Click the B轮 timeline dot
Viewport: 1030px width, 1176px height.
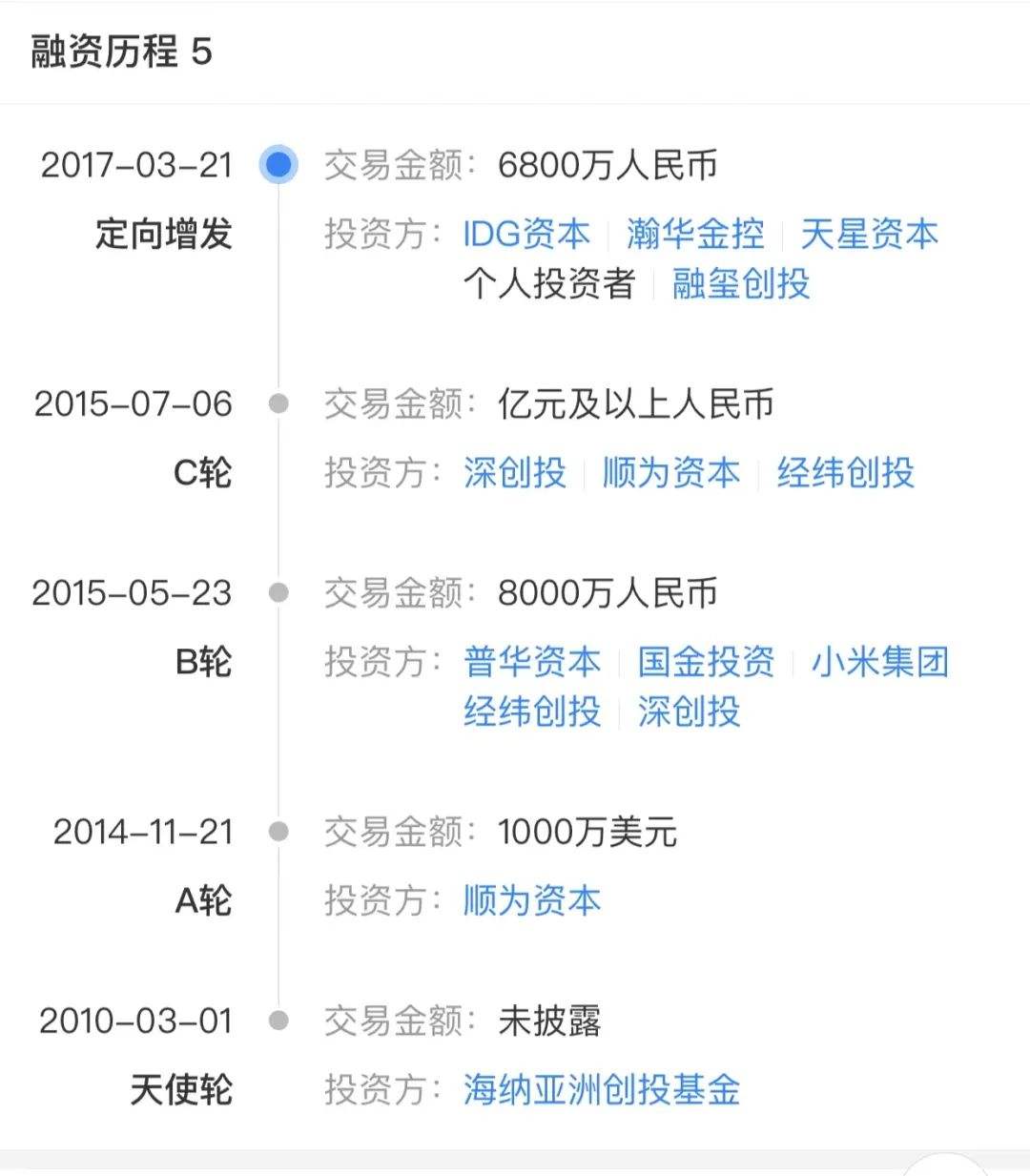[278, 592]
